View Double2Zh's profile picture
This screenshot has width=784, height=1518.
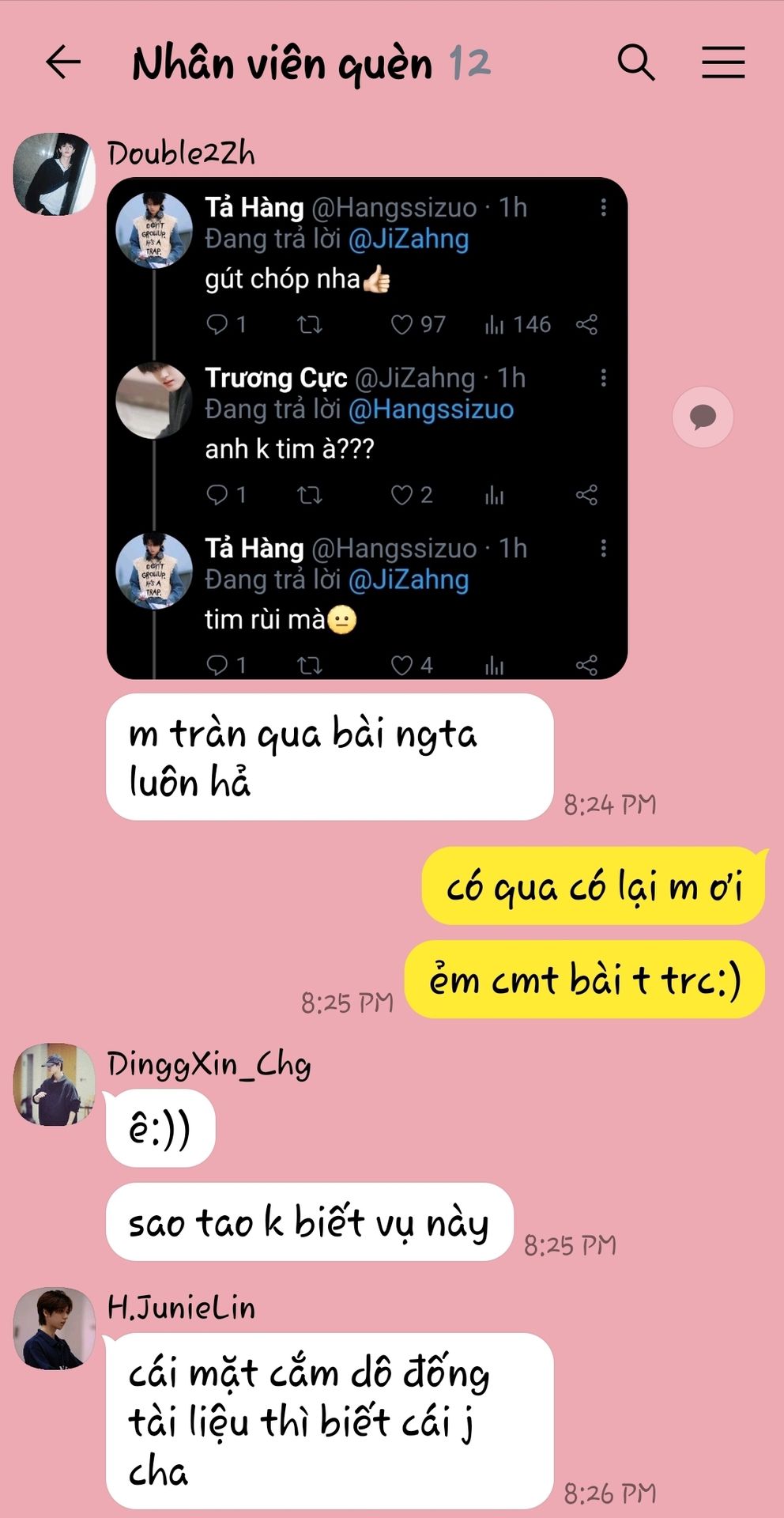tap(54, 174)
